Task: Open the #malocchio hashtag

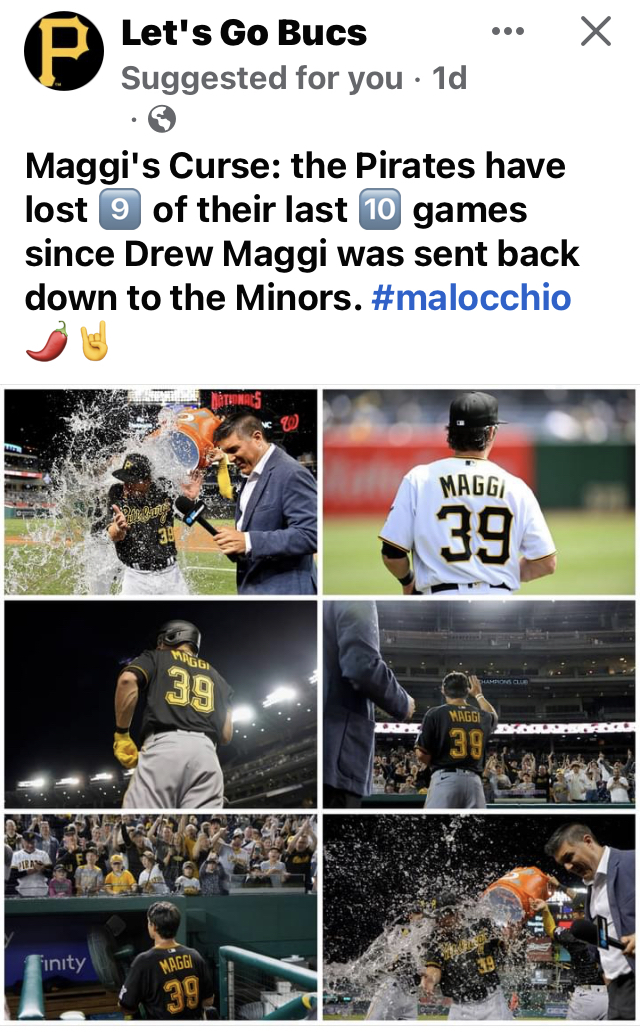Action: [471, 297]
